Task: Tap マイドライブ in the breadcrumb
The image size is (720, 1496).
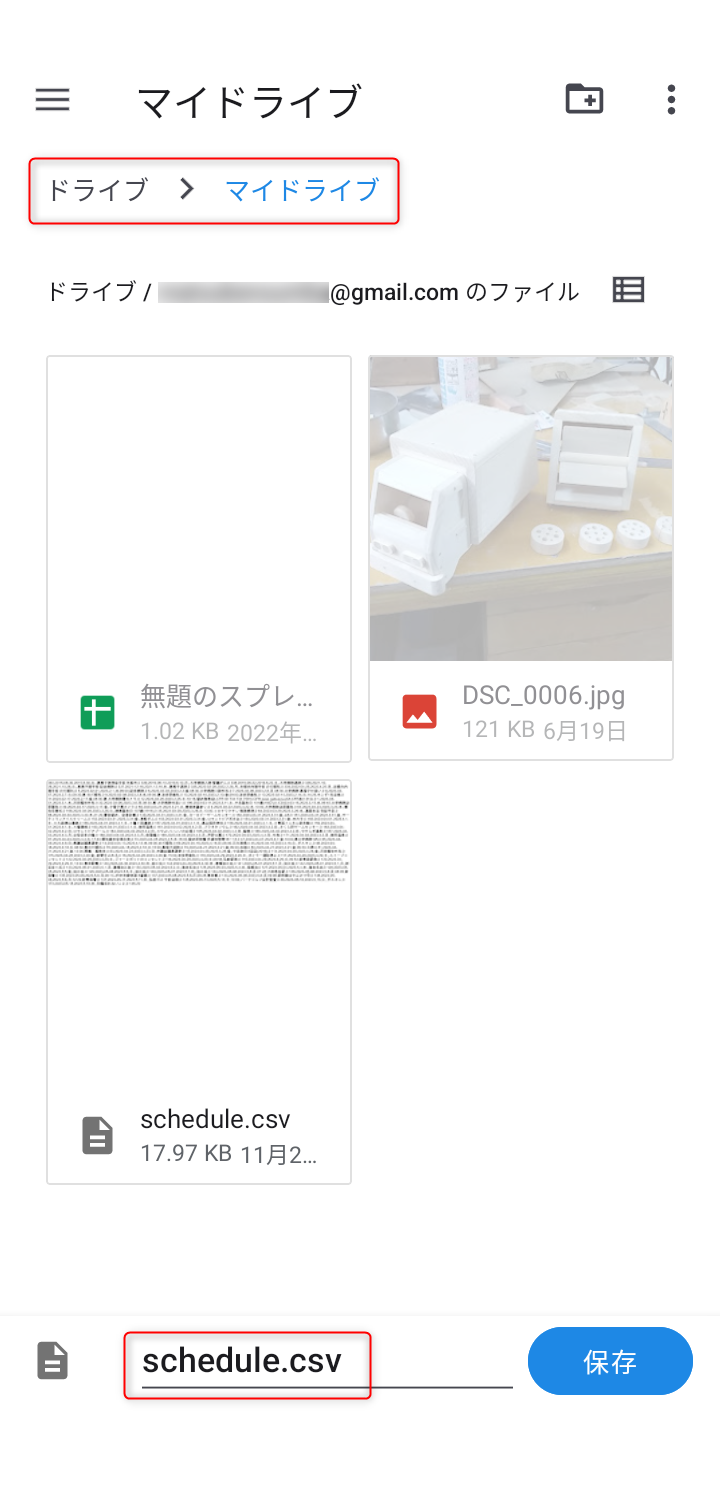Action: [301, 190]
